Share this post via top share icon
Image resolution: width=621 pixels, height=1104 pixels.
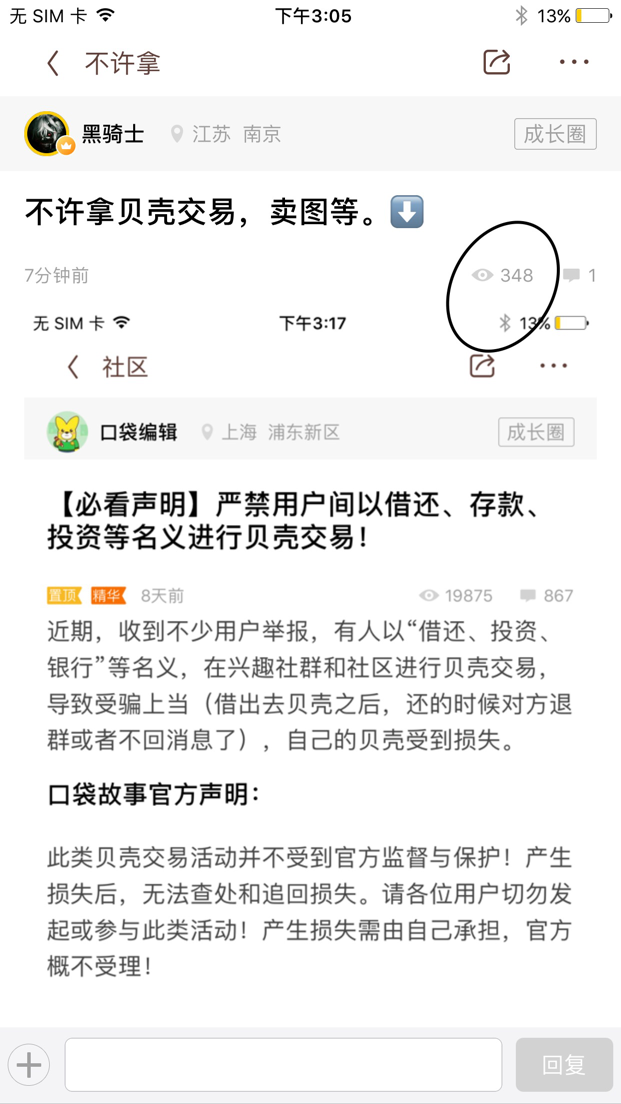pos(496,62)
